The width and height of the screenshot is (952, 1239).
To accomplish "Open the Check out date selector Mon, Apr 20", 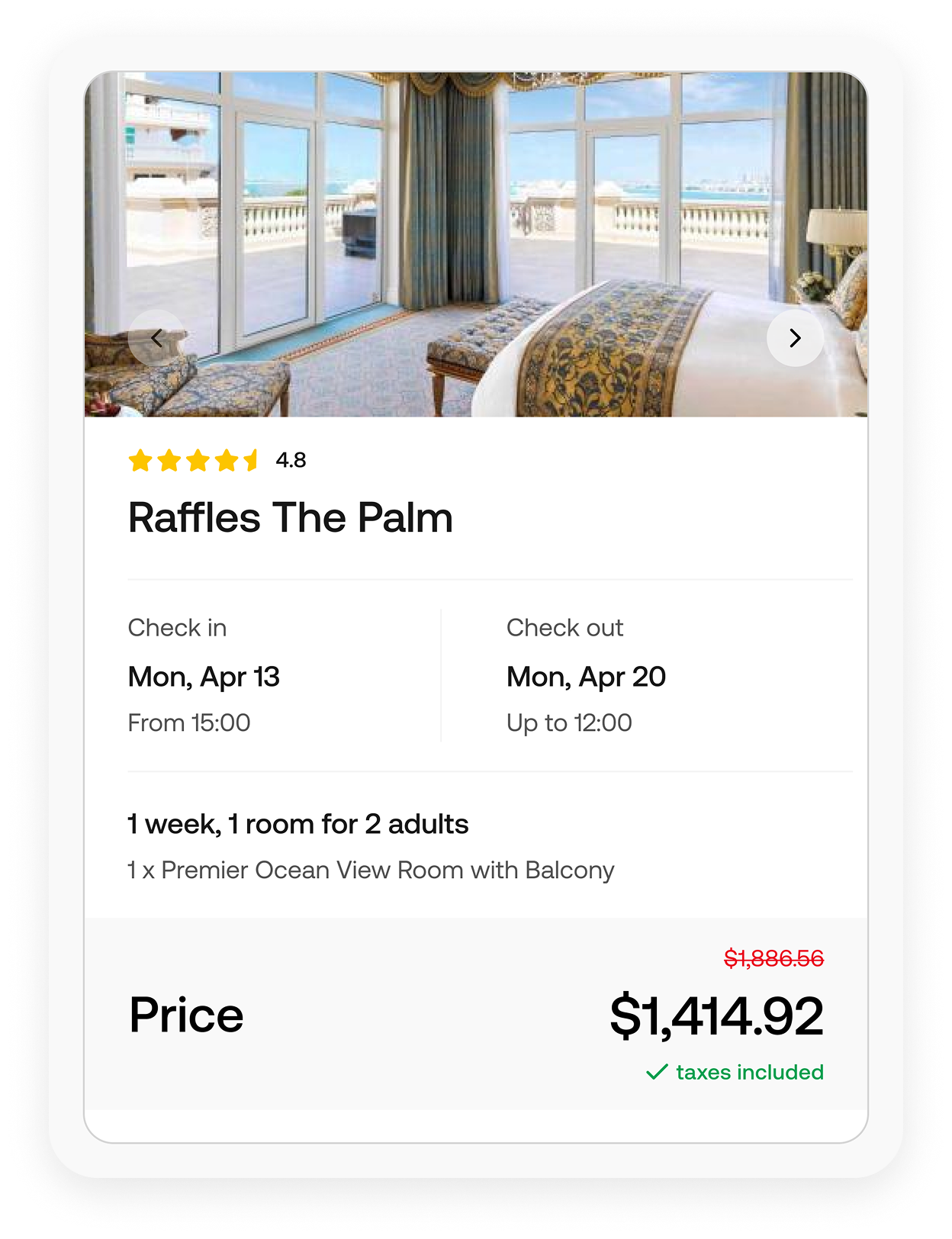I will click(586, 676).
